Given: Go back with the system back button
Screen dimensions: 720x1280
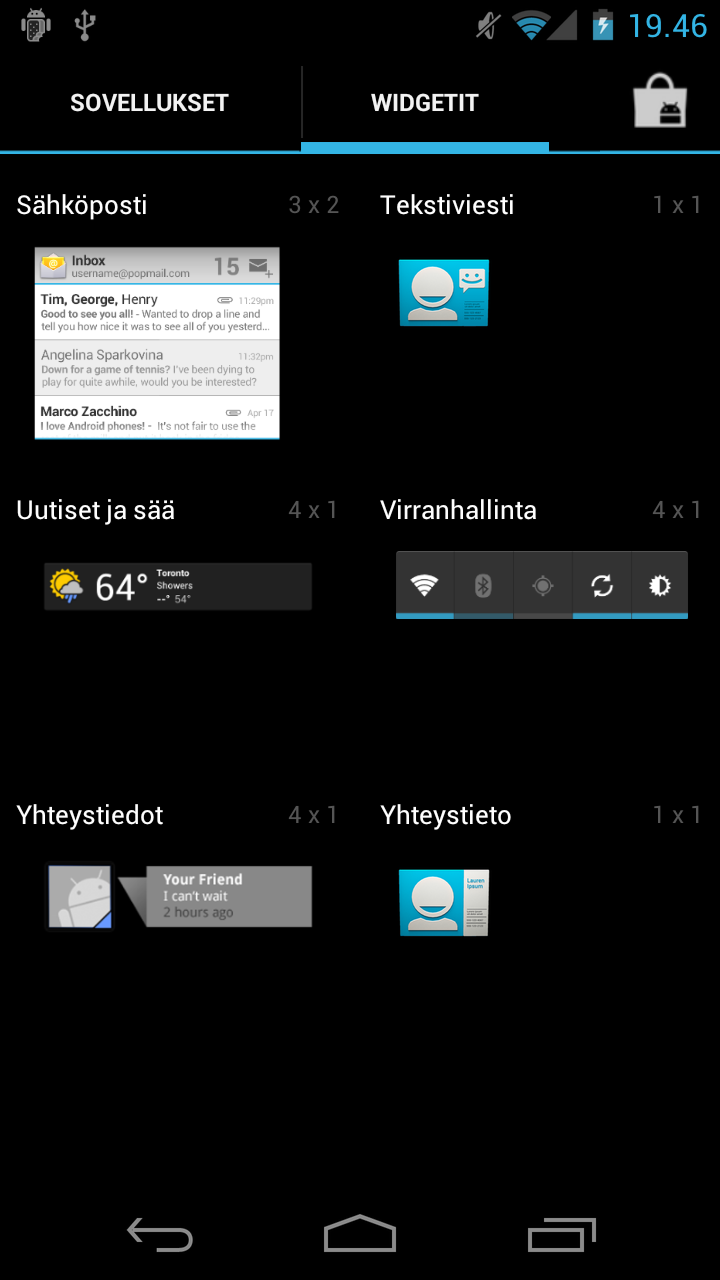Looking at the screenshot, I should tap(160, 1235).
